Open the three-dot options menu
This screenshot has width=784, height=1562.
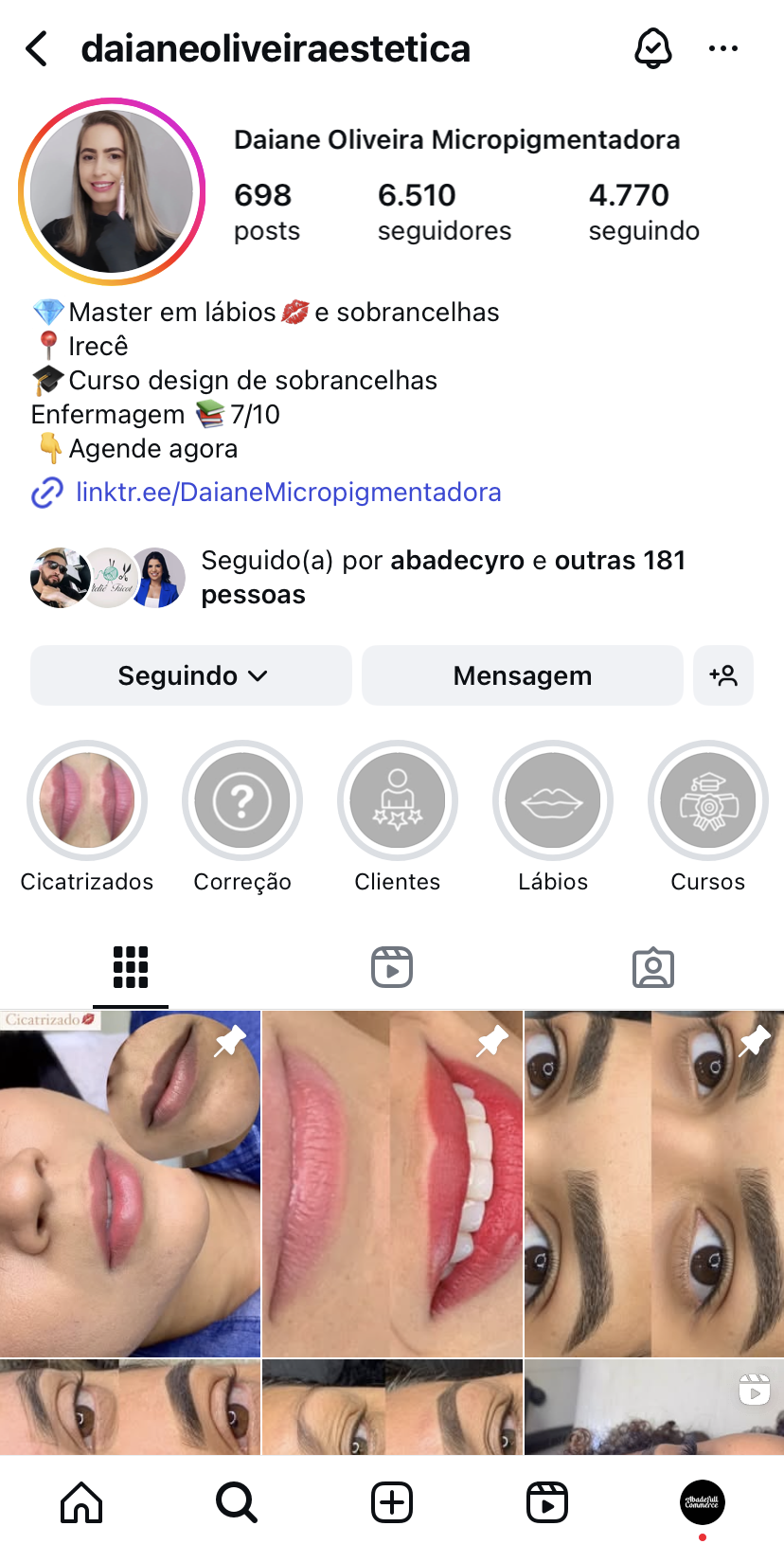(723, 47)
